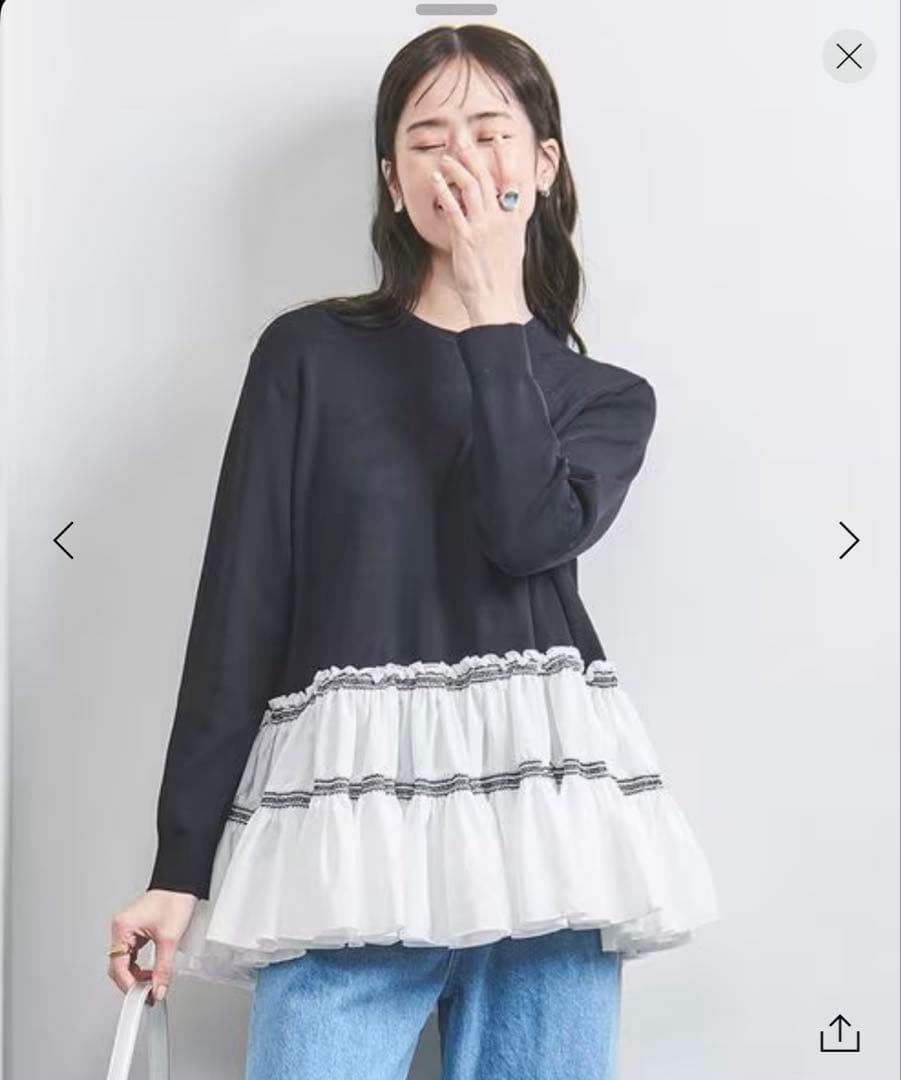The height and width of the screenshot is (1080, 901).
Task: Close the image viewer
Action: [x=848, y=57]
